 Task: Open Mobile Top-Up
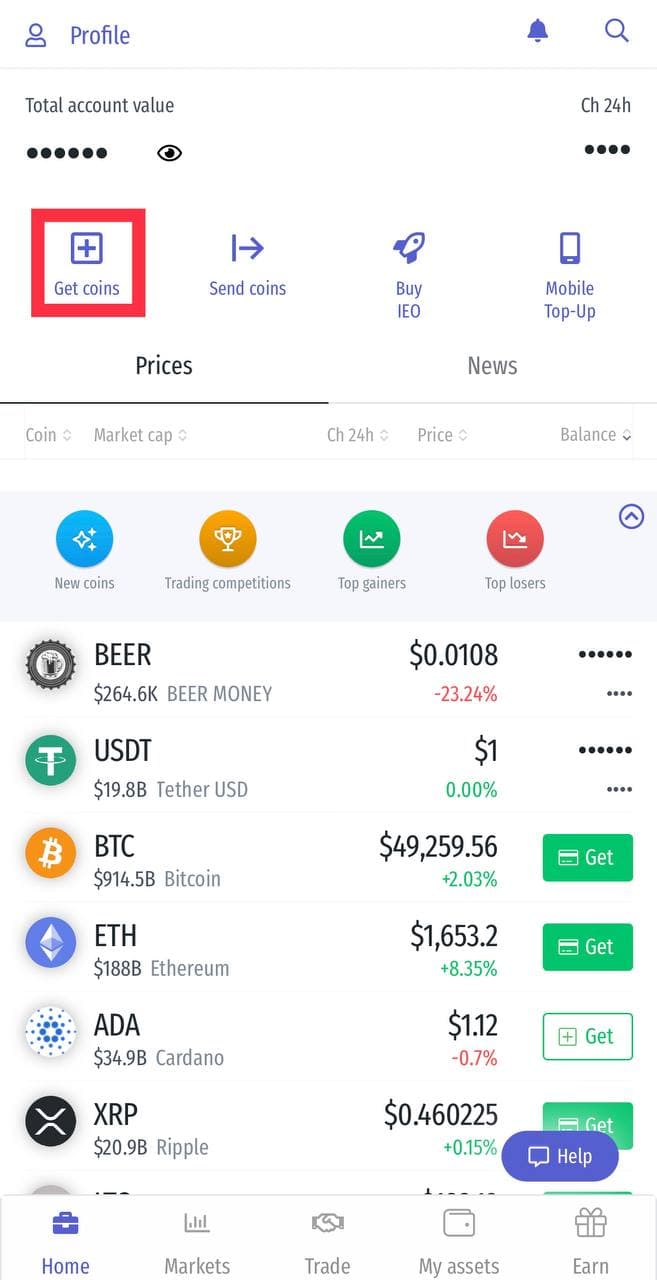(x=570, y=274)
